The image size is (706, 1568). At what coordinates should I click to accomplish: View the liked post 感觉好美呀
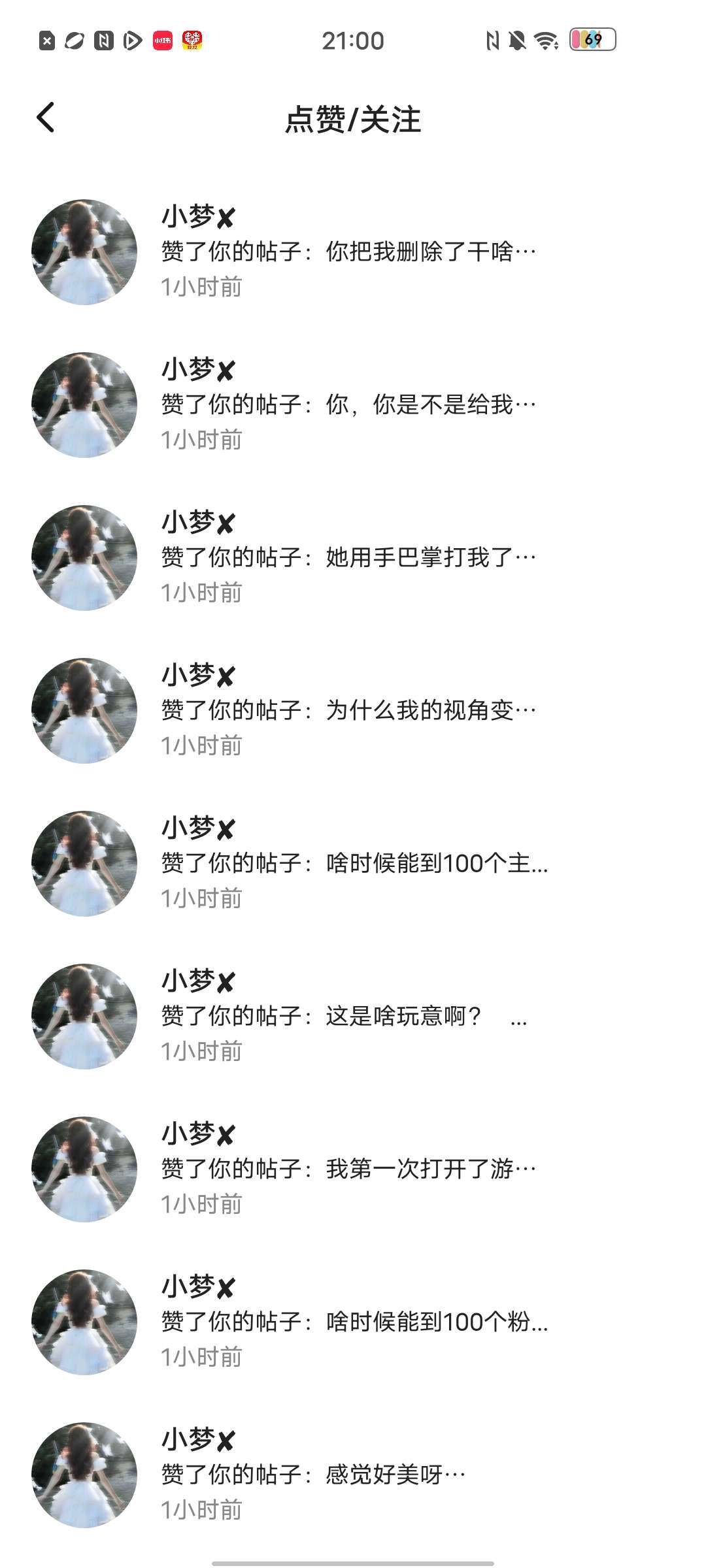click(313, 1475)
